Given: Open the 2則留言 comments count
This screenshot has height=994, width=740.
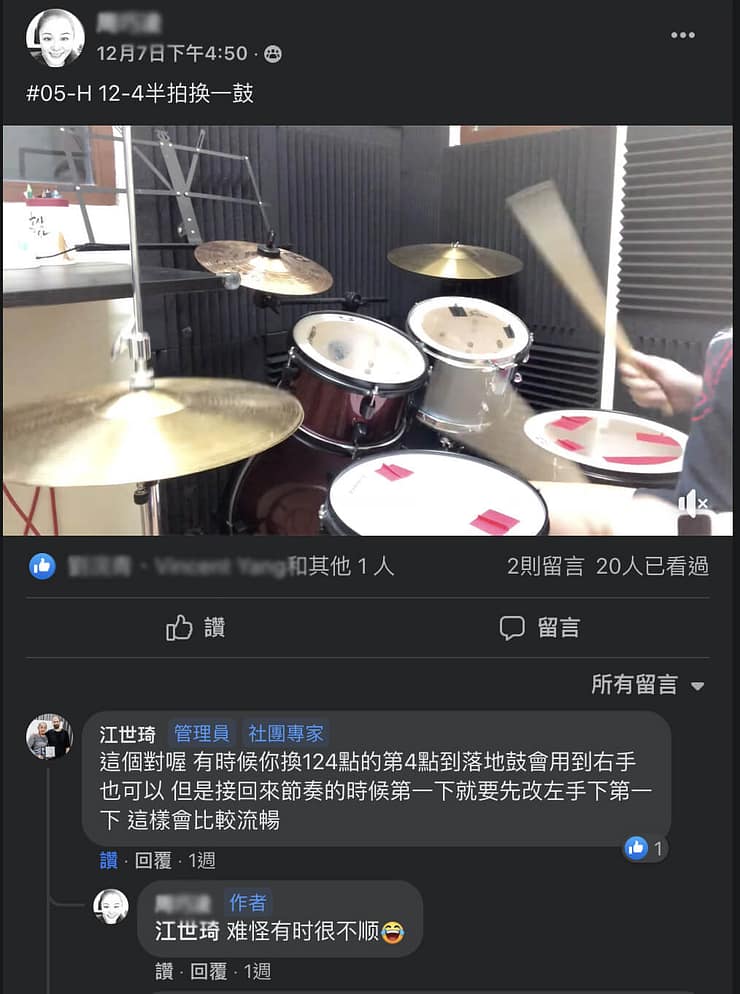Looking at the screenshot, I should (545, 566).
